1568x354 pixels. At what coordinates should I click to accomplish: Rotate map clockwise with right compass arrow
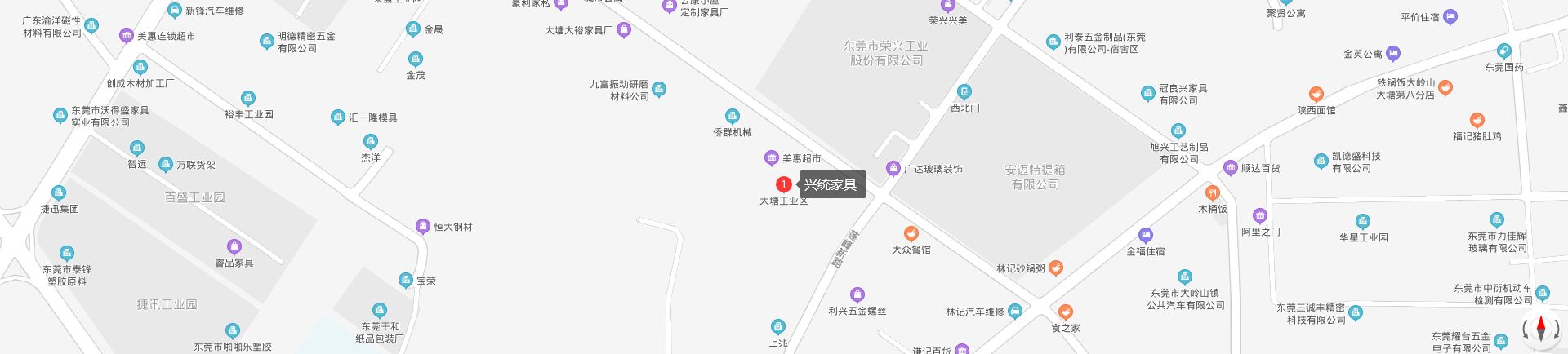point(1557,330)
